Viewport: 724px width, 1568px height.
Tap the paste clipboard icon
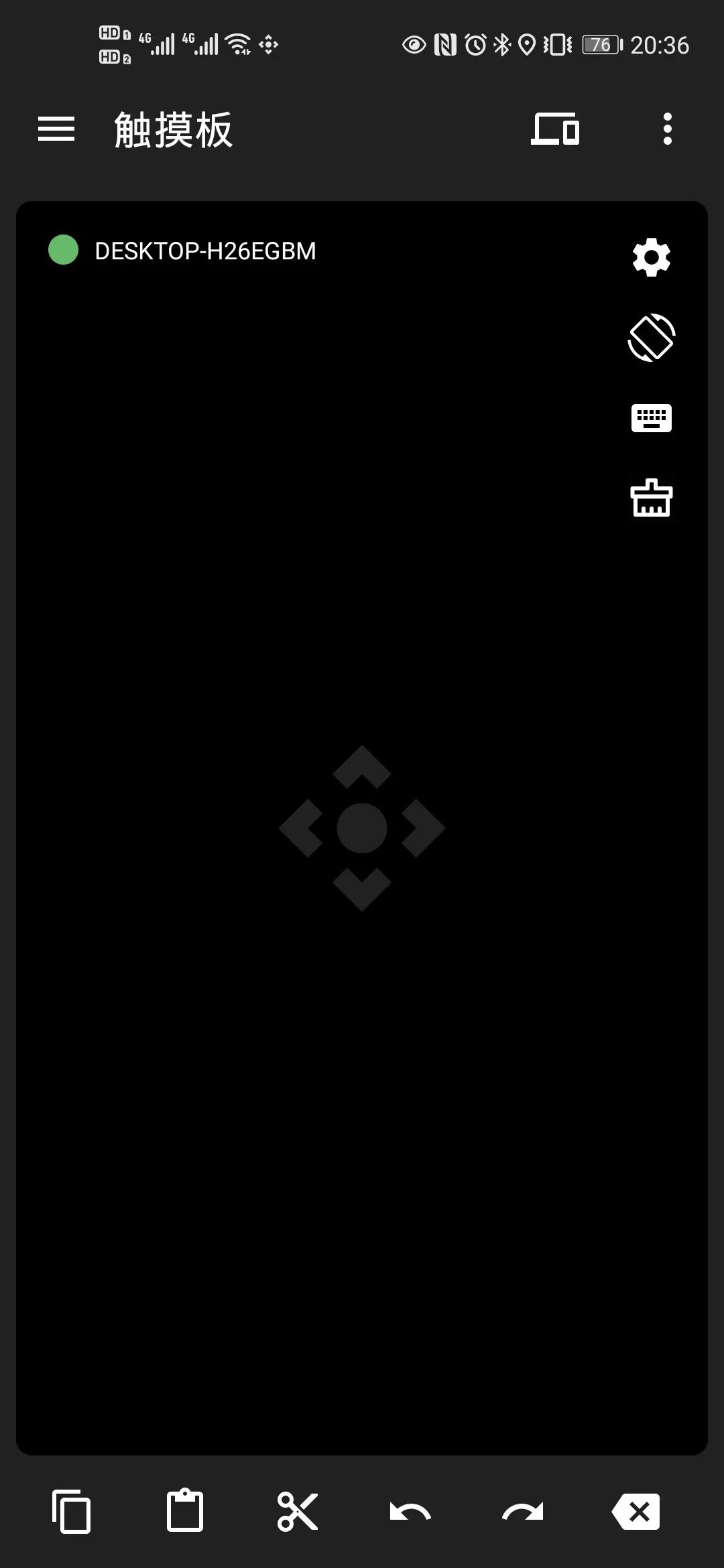pyautogui.click(x=184, y=1510)
